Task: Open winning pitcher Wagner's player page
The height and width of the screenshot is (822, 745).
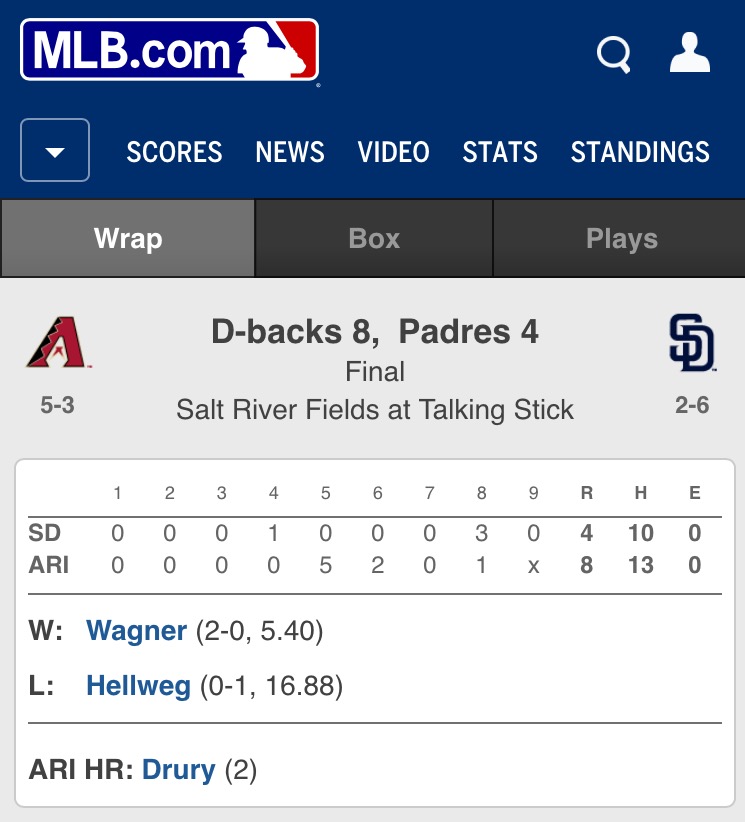Action: 137,631
